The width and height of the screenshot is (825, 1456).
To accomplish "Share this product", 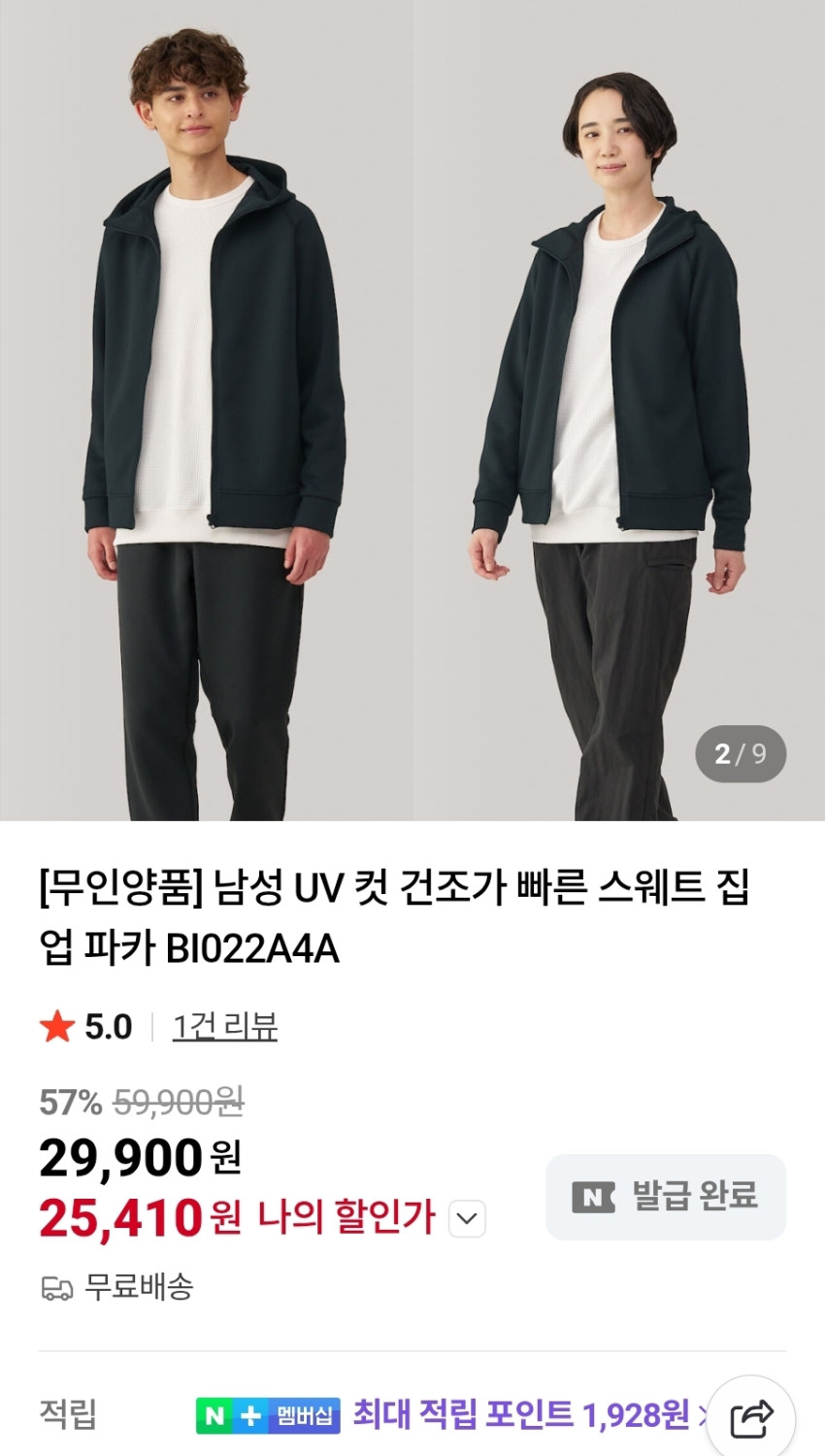I will click(751, 1419).
